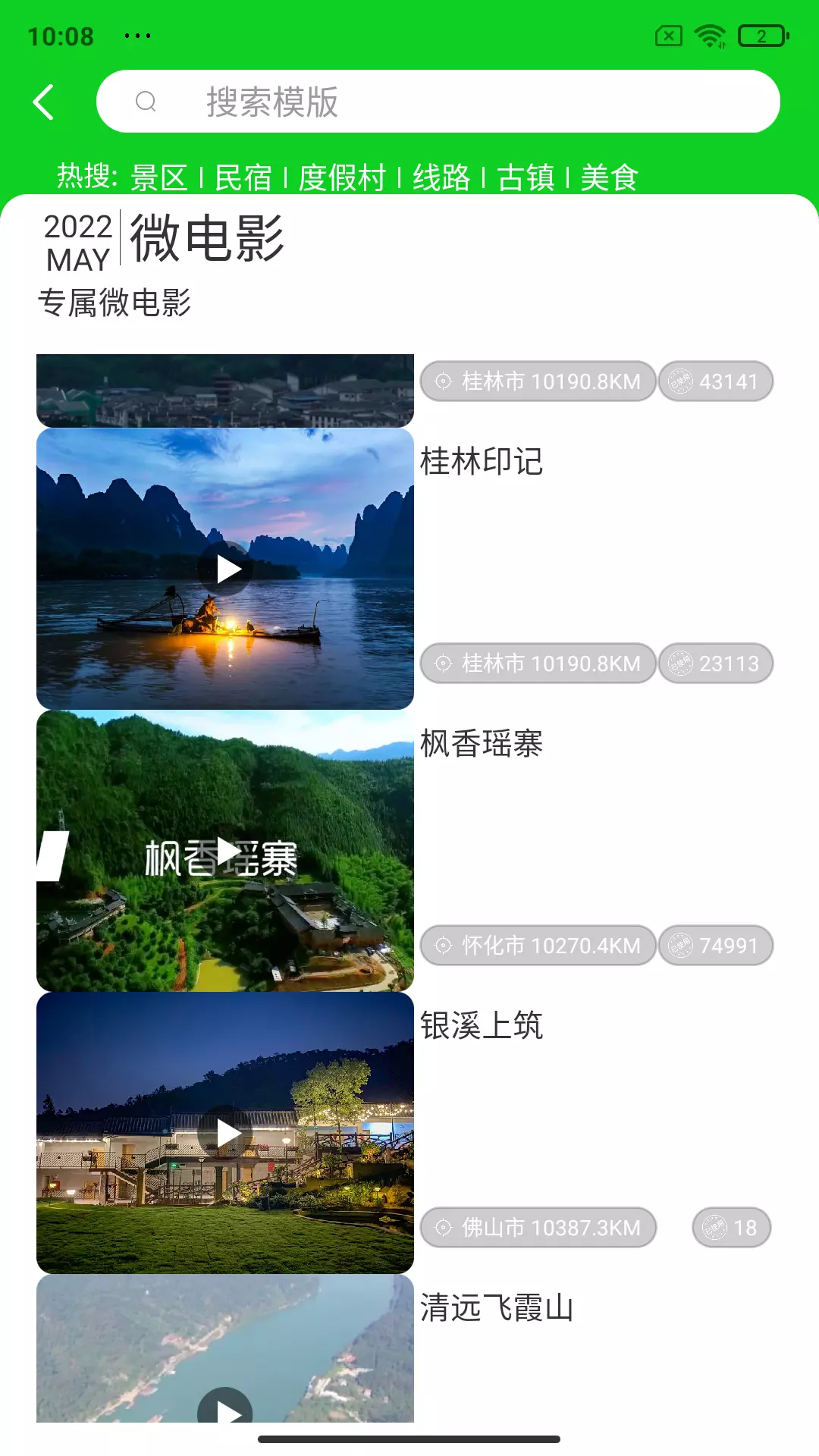Select hot search term 美食
The image size is (819, 1456).
(x=610, y=177)
